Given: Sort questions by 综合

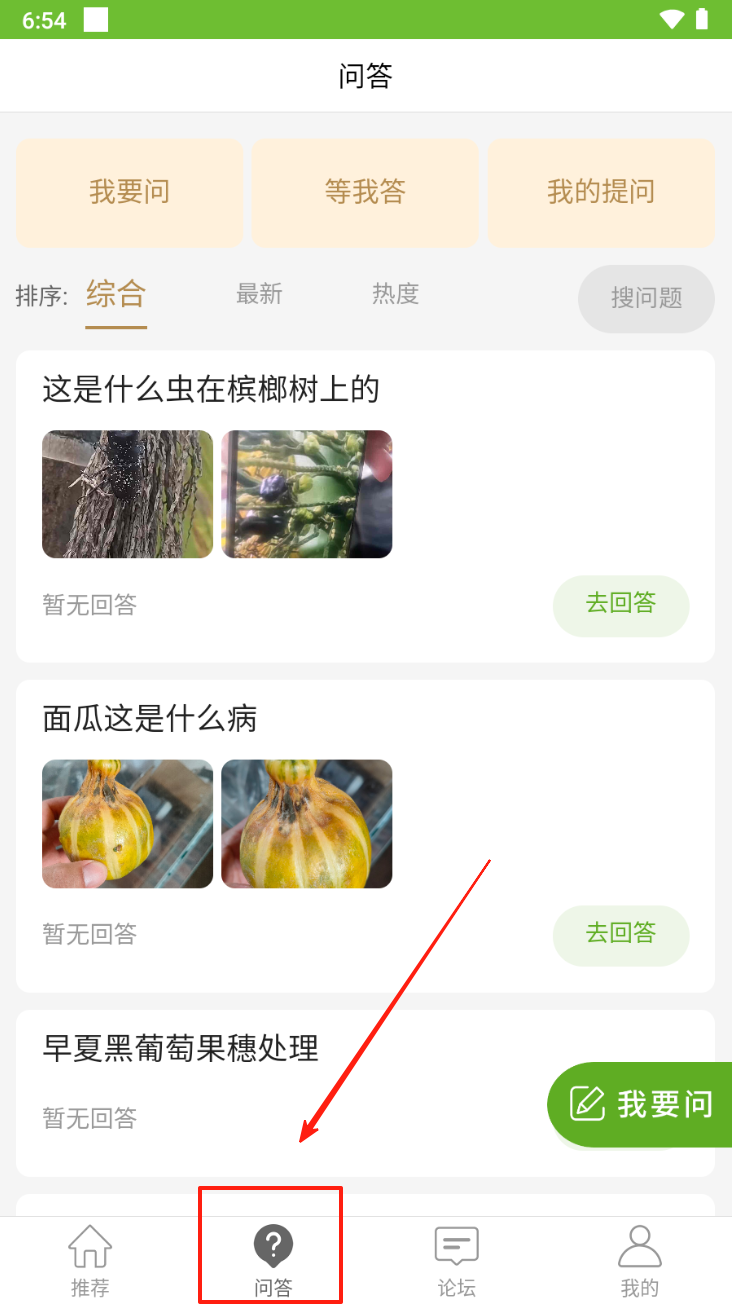Looking at the screenshot, I should (116, 295).
